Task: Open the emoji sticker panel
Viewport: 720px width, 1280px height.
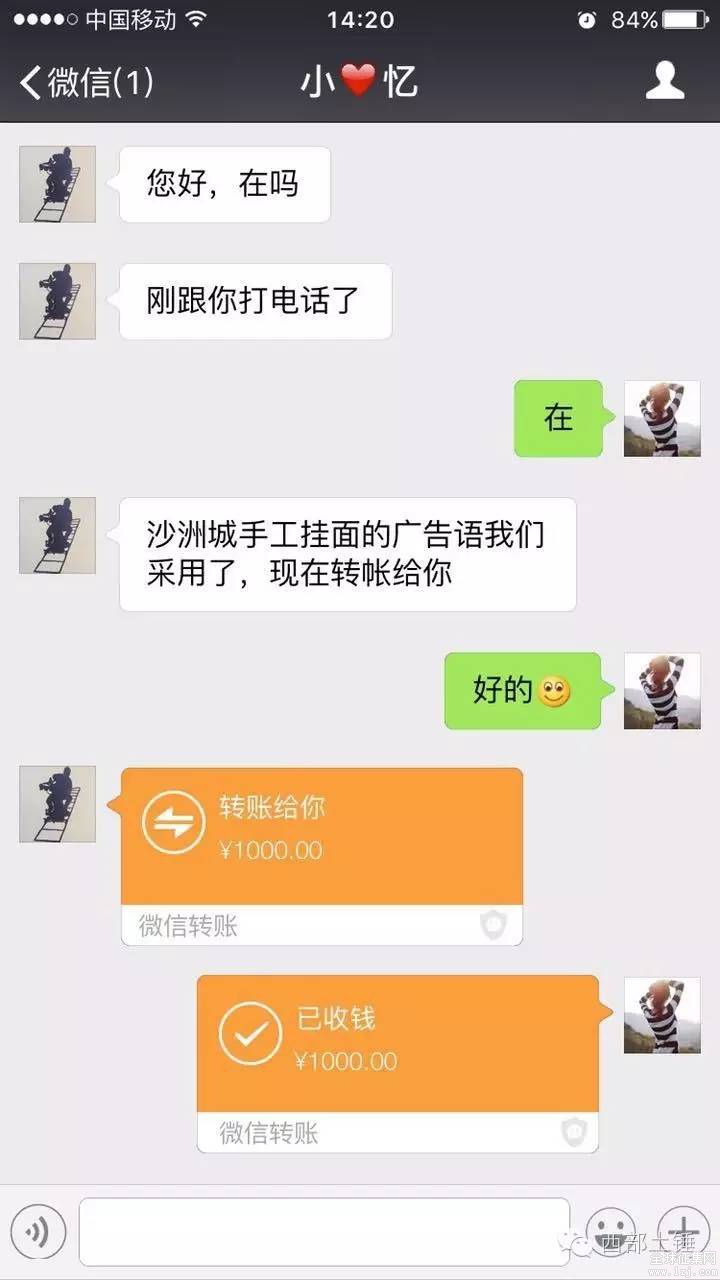Action: [x=610, y=1228]
